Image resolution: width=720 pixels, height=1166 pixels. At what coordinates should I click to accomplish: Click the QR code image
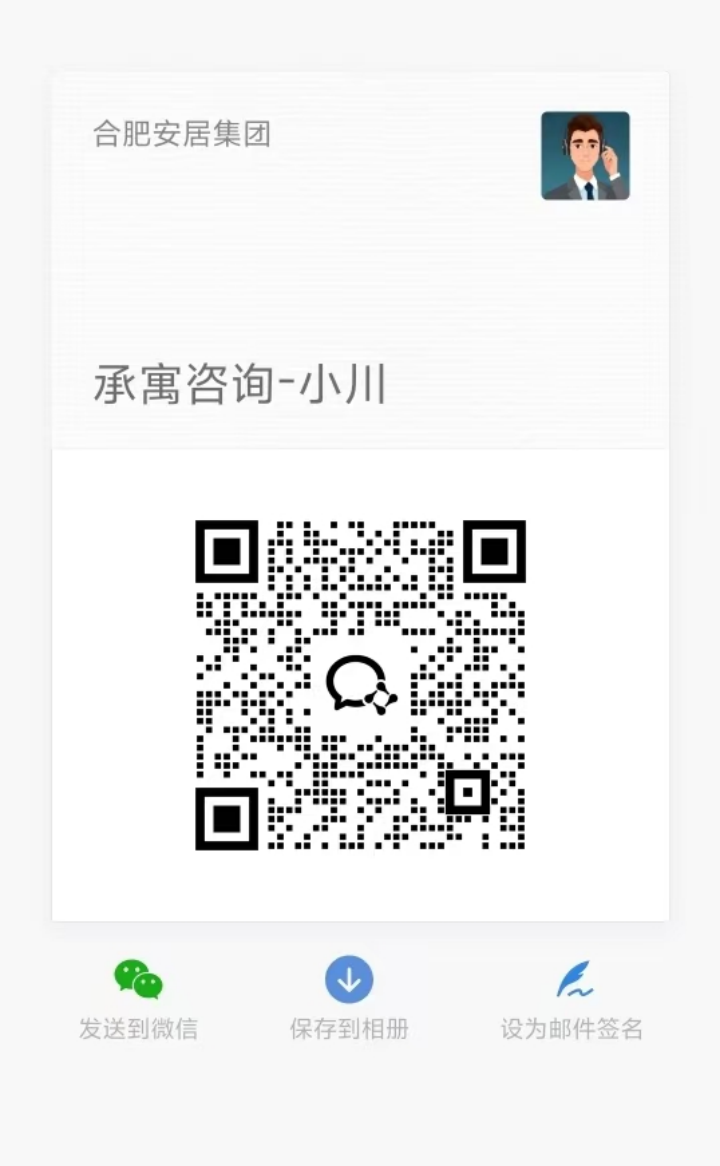pos(360,685)
